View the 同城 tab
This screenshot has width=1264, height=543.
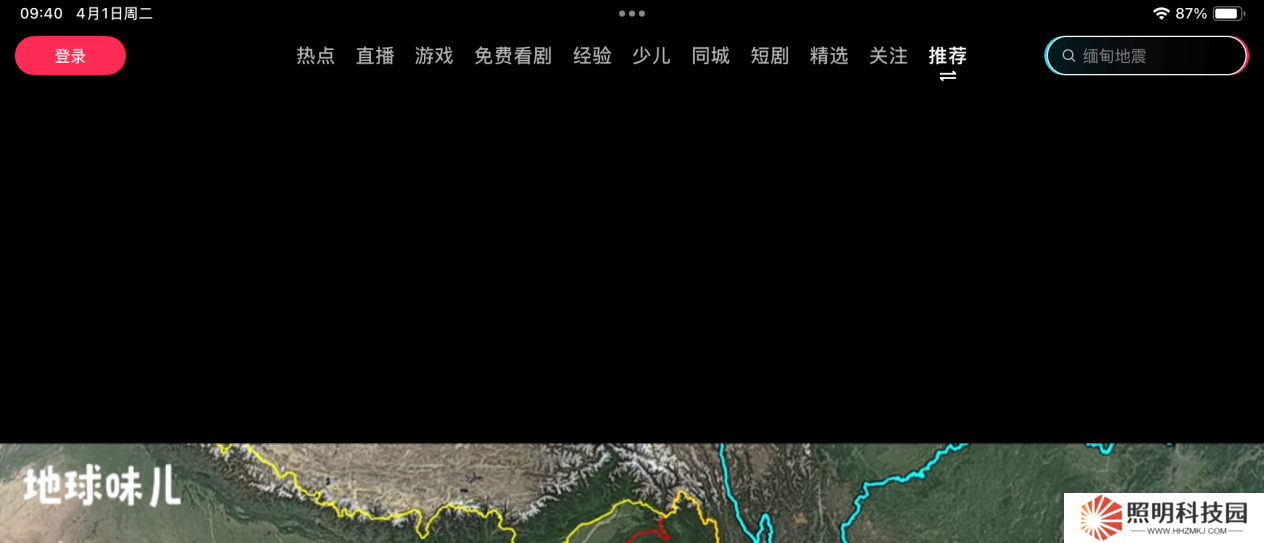pos(711,56)
